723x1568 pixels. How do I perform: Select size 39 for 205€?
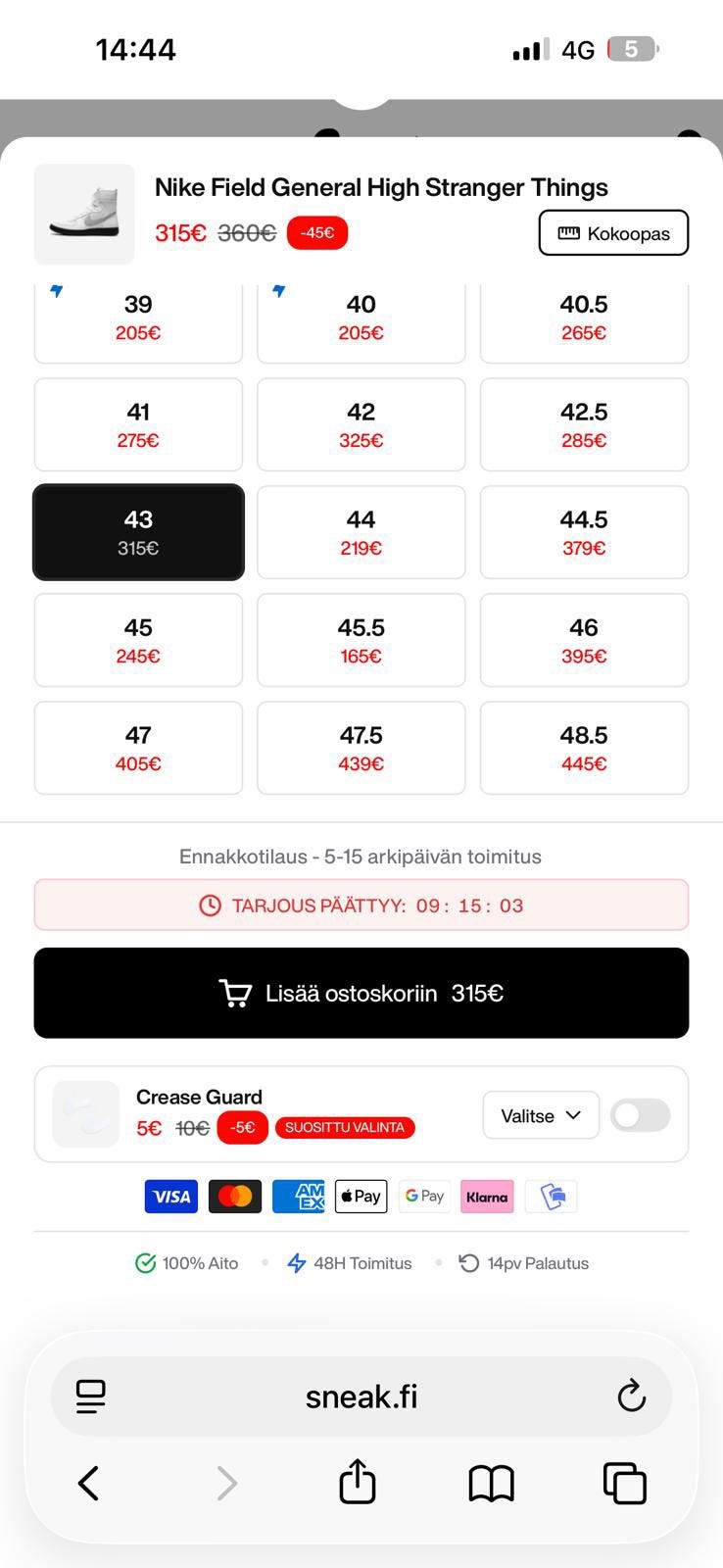pos(138,323)
